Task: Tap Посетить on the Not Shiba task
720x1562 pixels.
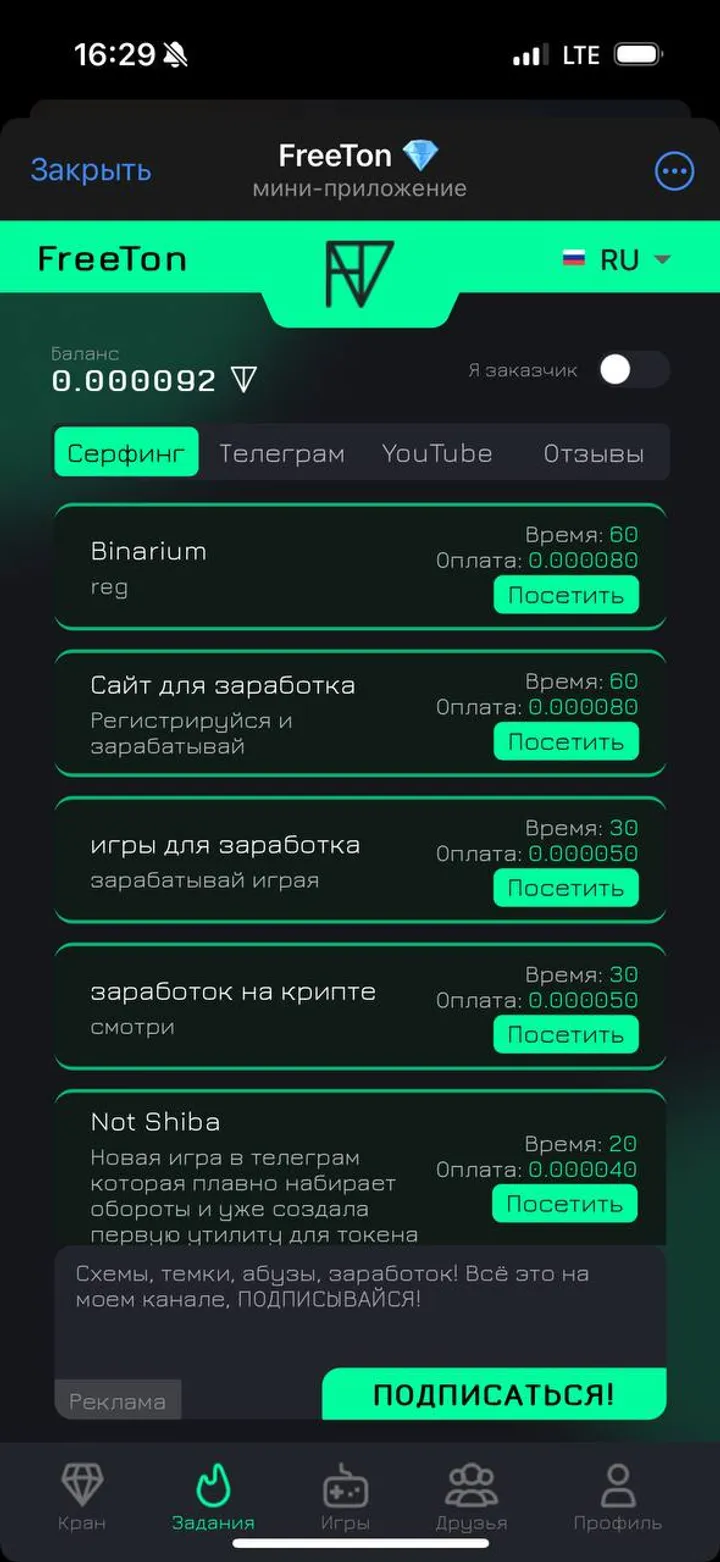Action: click(565, 1204)
